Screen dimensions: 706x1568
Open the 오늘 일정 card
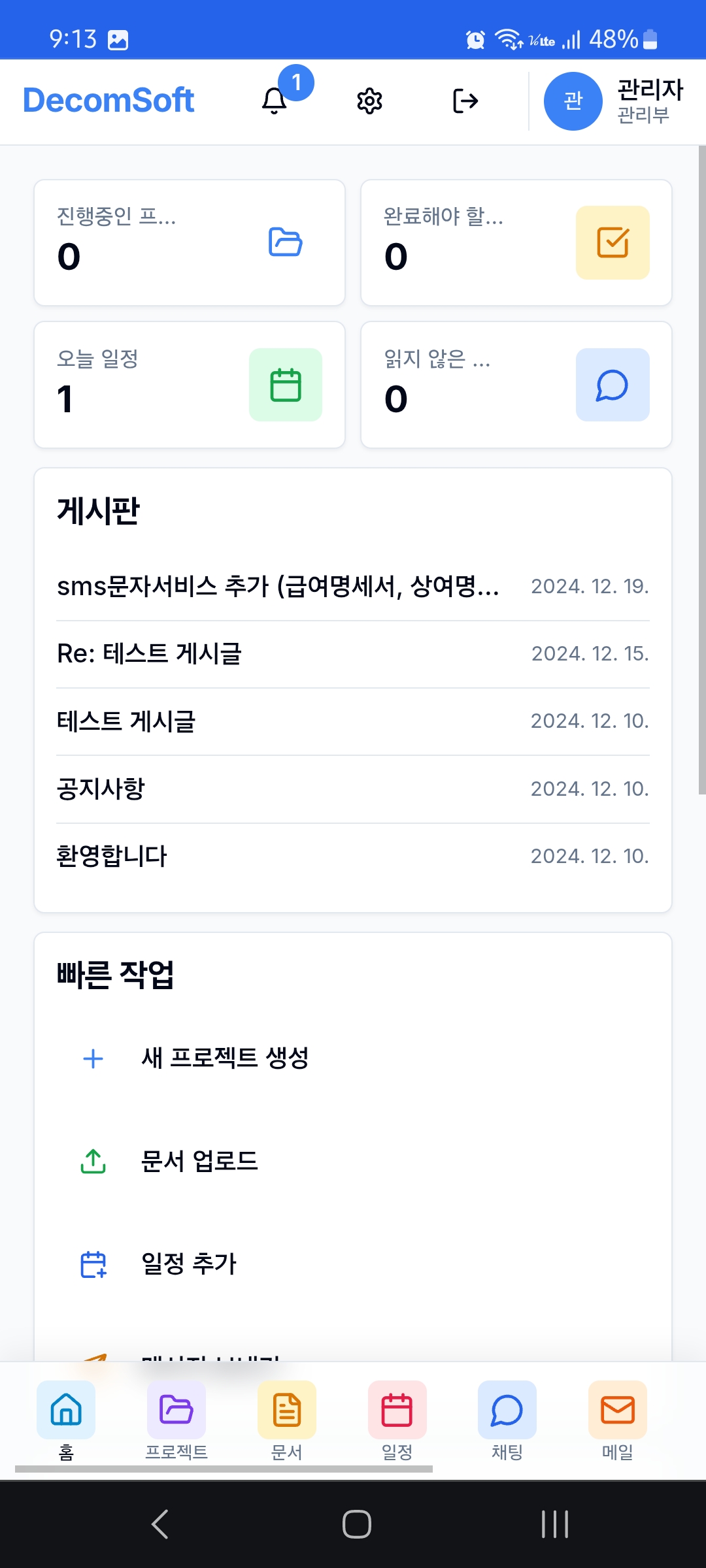click(x=190, y=385)
